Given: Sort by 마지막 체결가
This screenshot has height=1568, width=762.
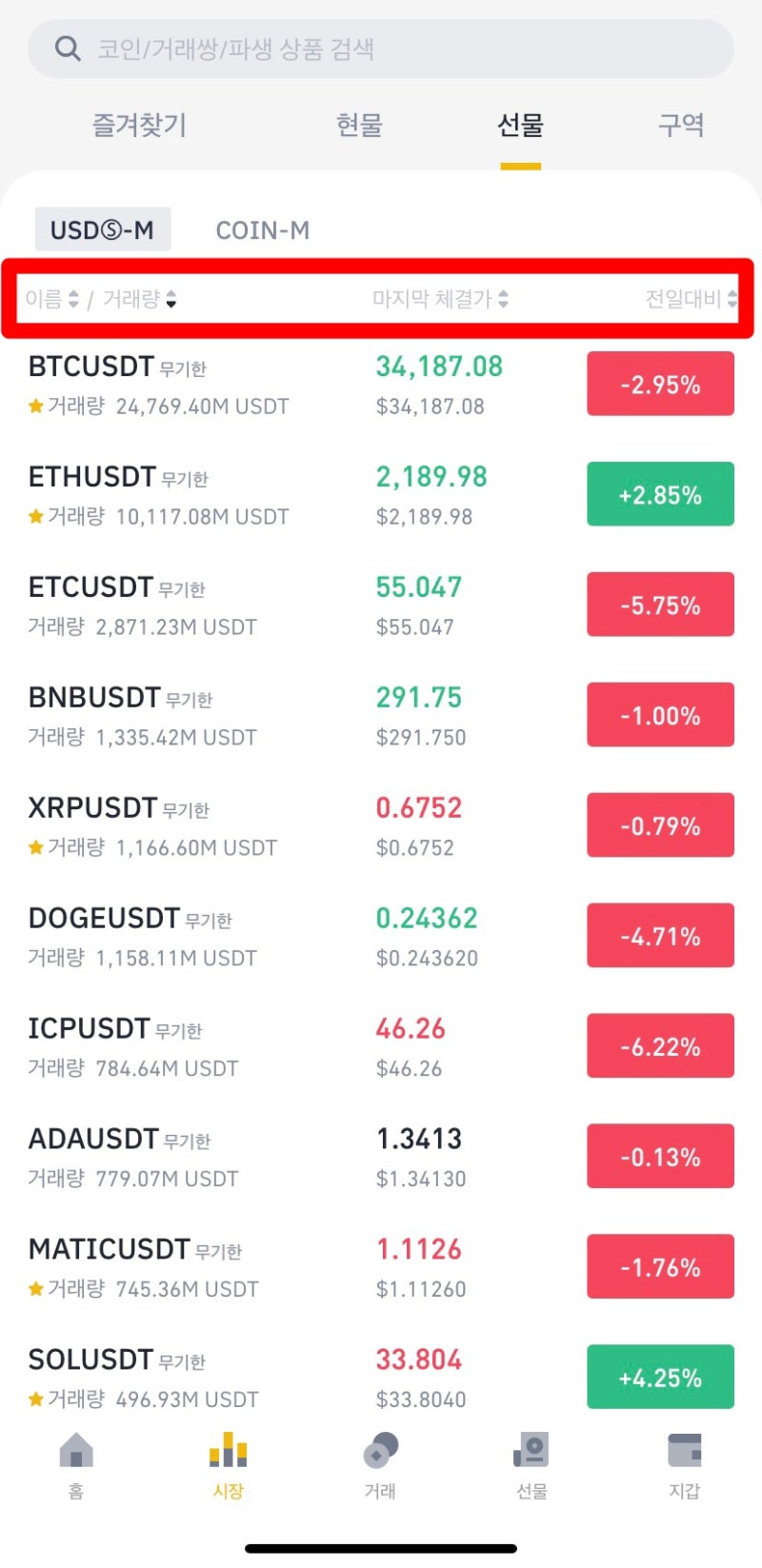Looking at the screenshot, I should pyautogui.click(x=440, y=299).
